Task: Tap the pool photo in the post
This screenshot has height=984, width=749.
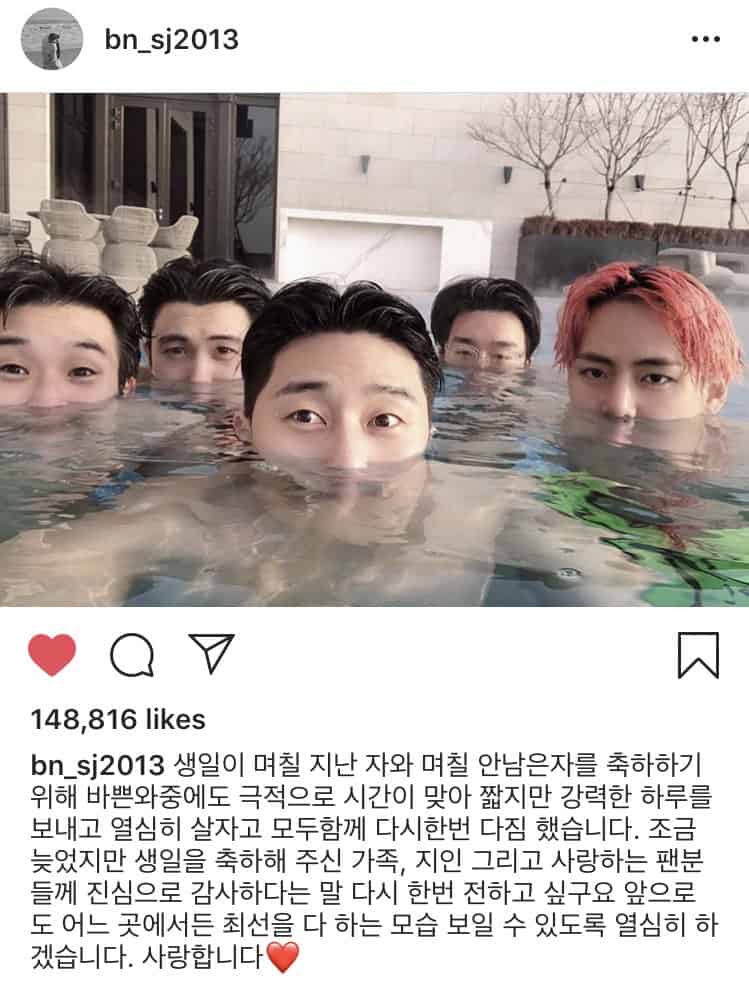Action: pyautogui.click(x=374, y=350)
